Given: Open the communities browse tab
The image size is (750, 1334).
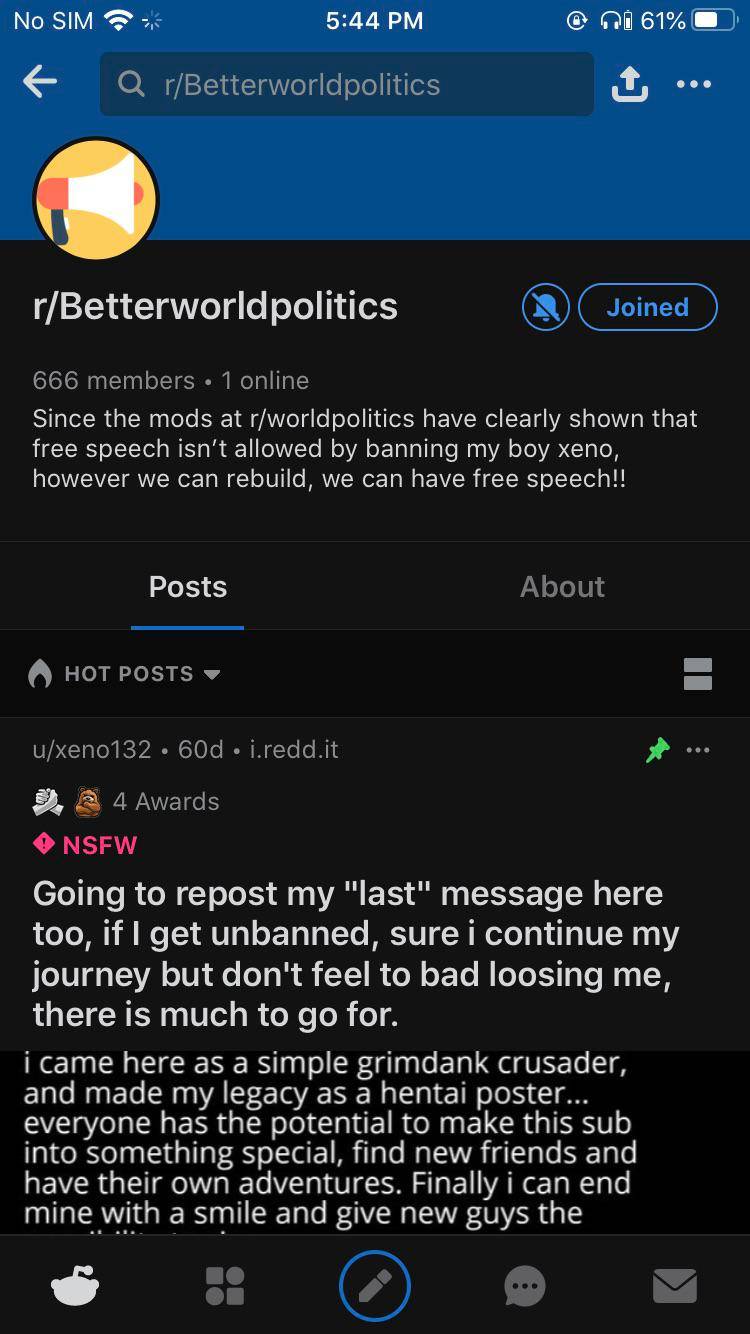Looking at the screenshot, I should pos(224,1286).
